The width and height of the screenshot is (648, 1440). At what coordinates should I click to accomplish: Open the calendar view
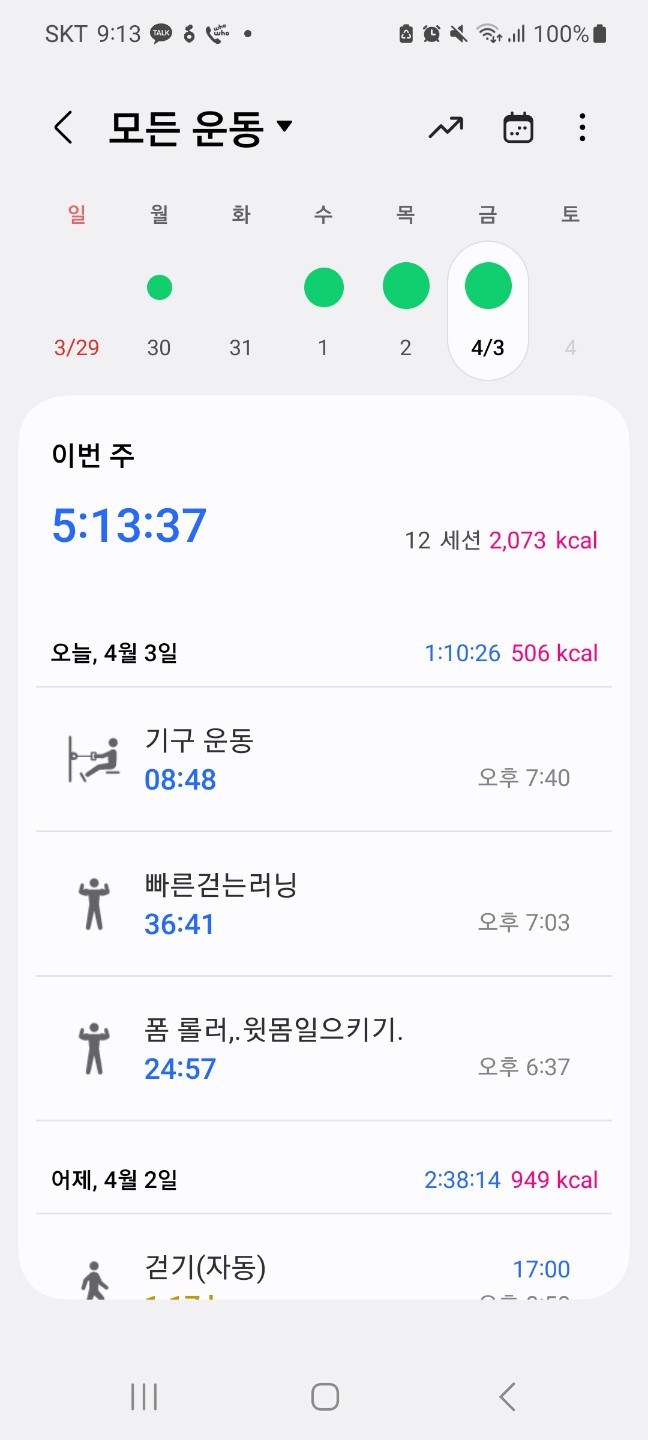click(x=518, y=128)
